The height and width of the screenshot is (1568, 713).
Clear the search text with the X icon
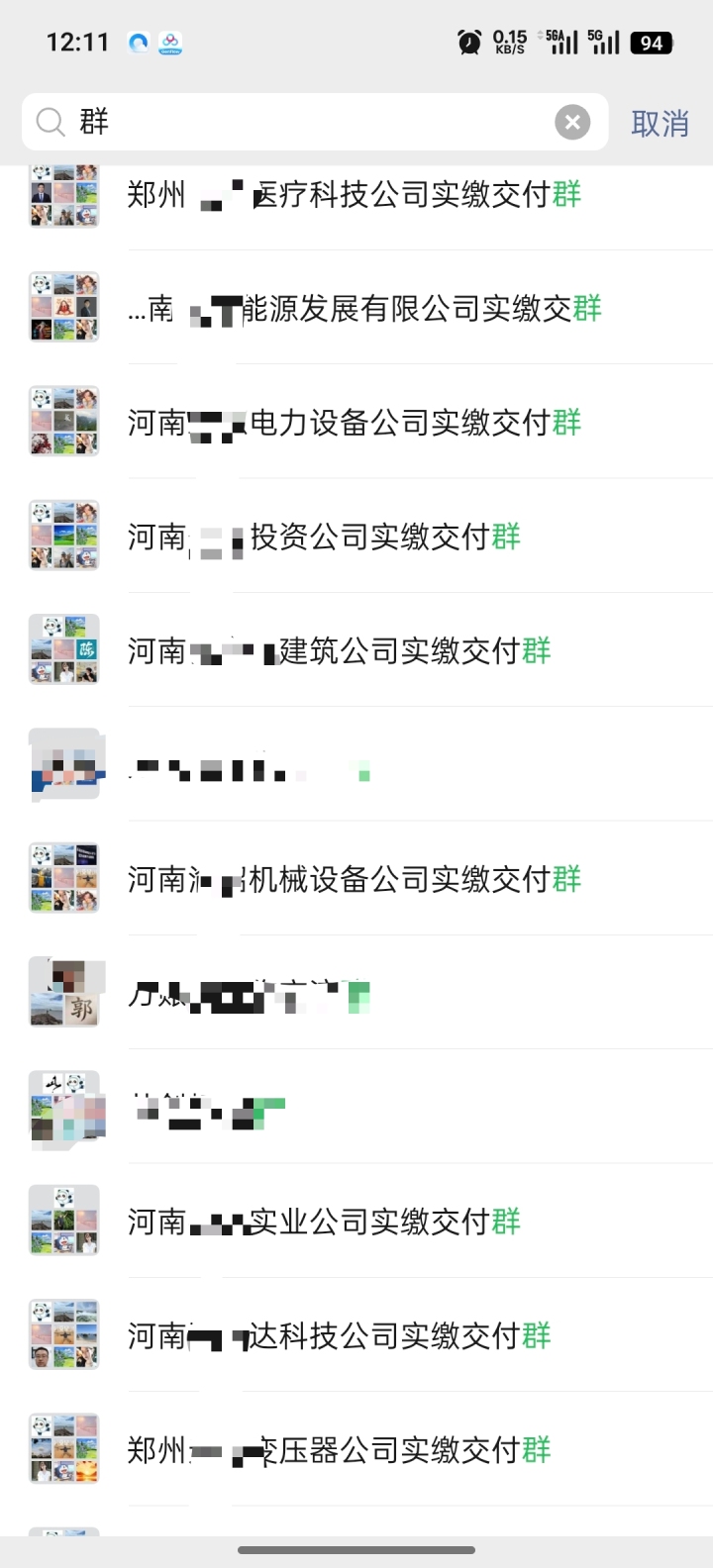[572, 121]
